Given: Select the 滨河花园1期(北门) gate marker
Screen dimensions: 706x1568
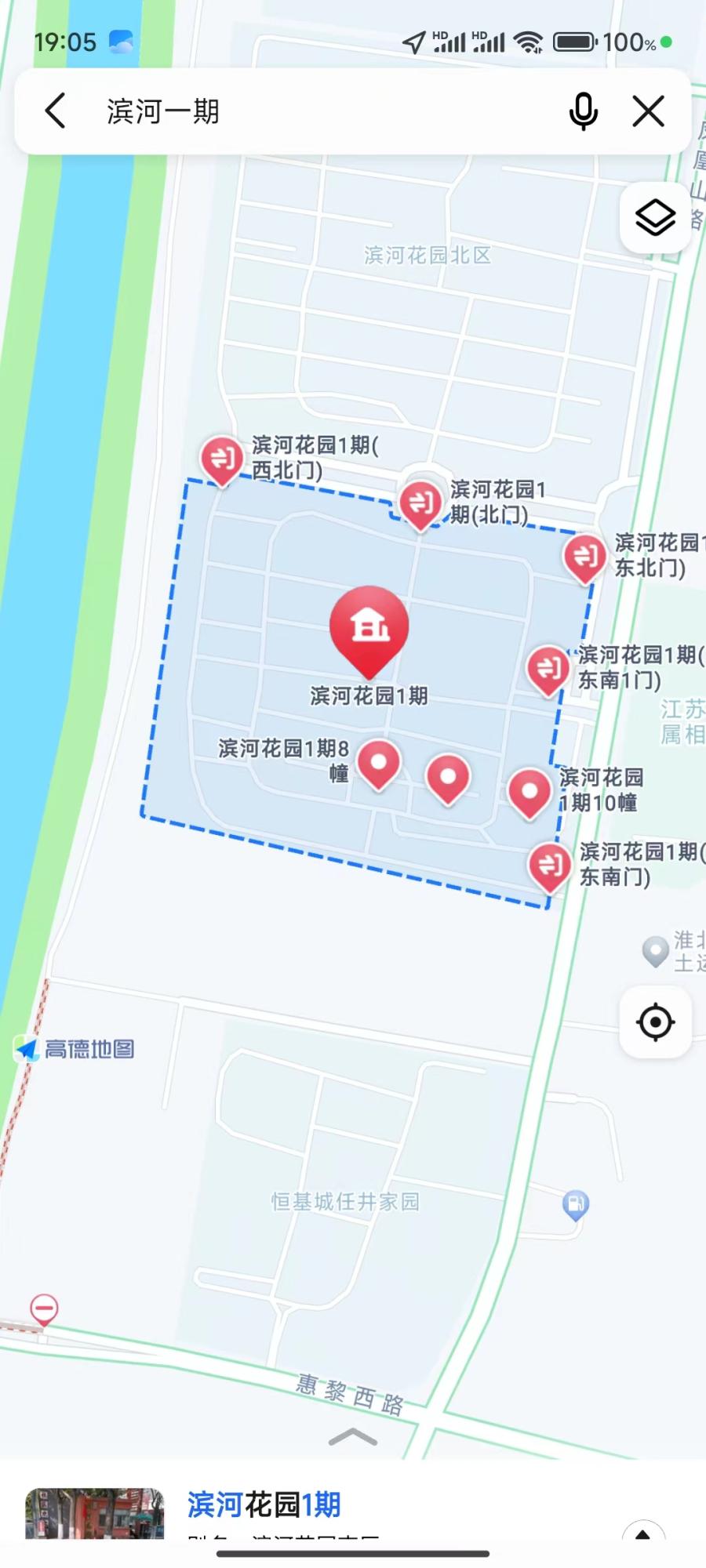Looking at the screenshot, I should coord(420,503).
